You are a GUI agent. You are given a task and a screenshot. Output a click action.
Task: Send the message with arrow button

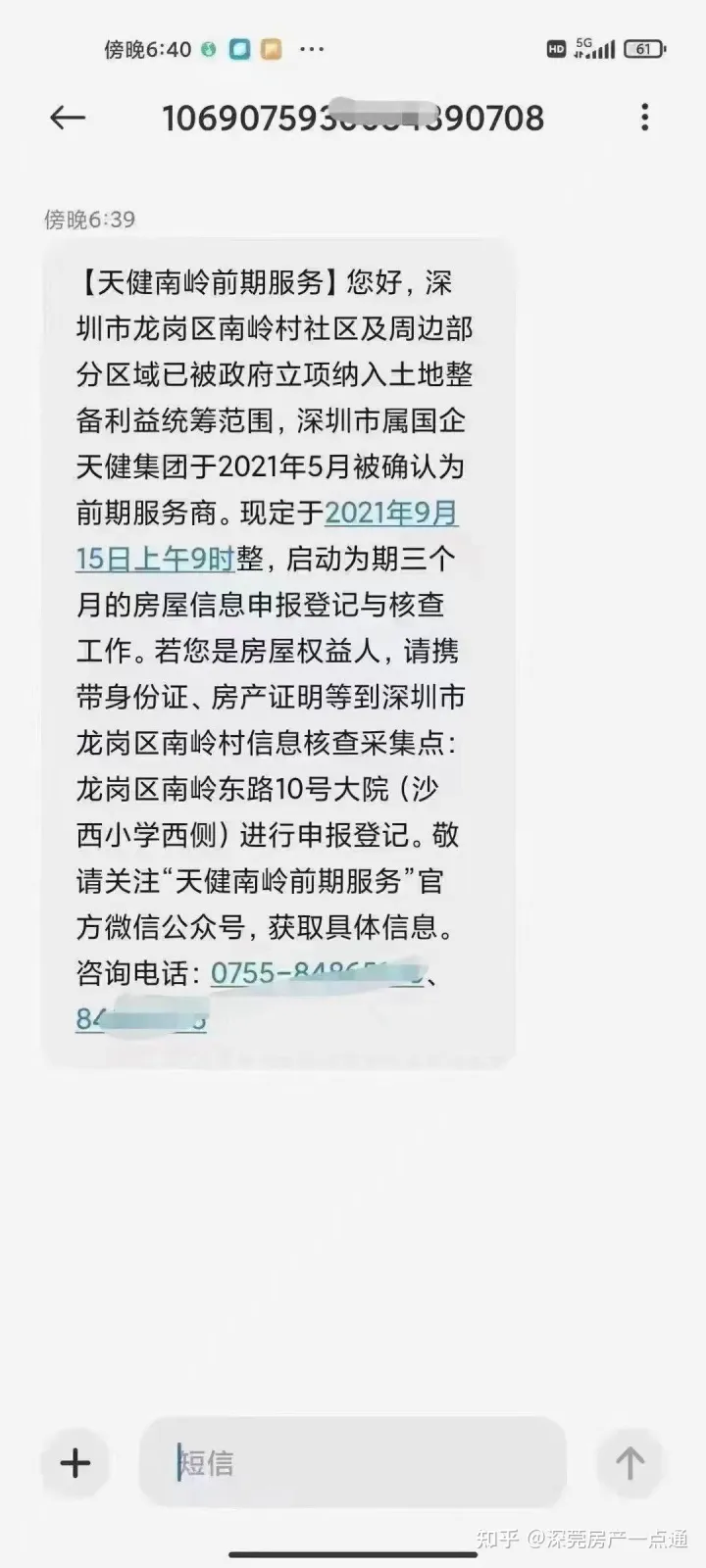[x=630, y=1463]
